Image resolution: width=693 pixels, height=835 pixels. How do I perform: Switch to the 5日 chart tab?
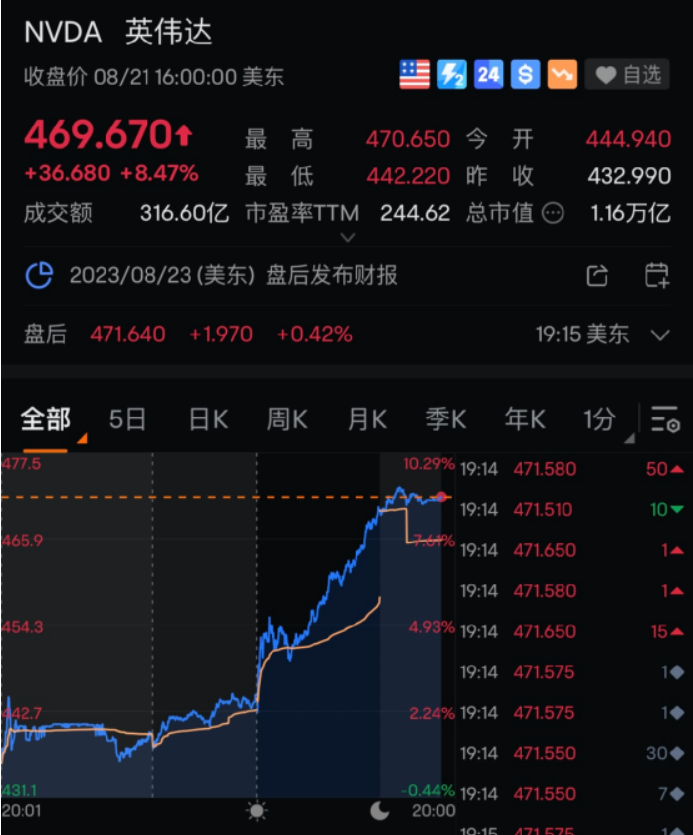[x=127, y=419]
